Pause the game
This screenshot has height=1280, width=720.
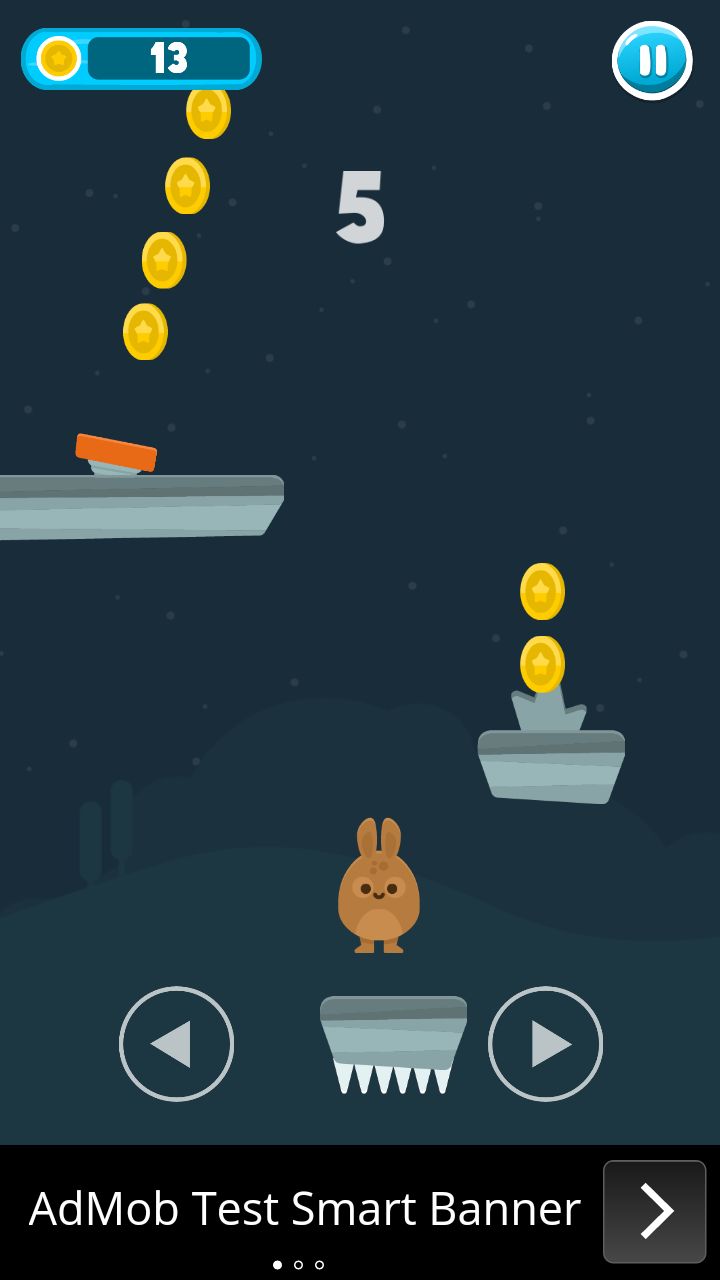pyautogui.click(x=652, y=61)
